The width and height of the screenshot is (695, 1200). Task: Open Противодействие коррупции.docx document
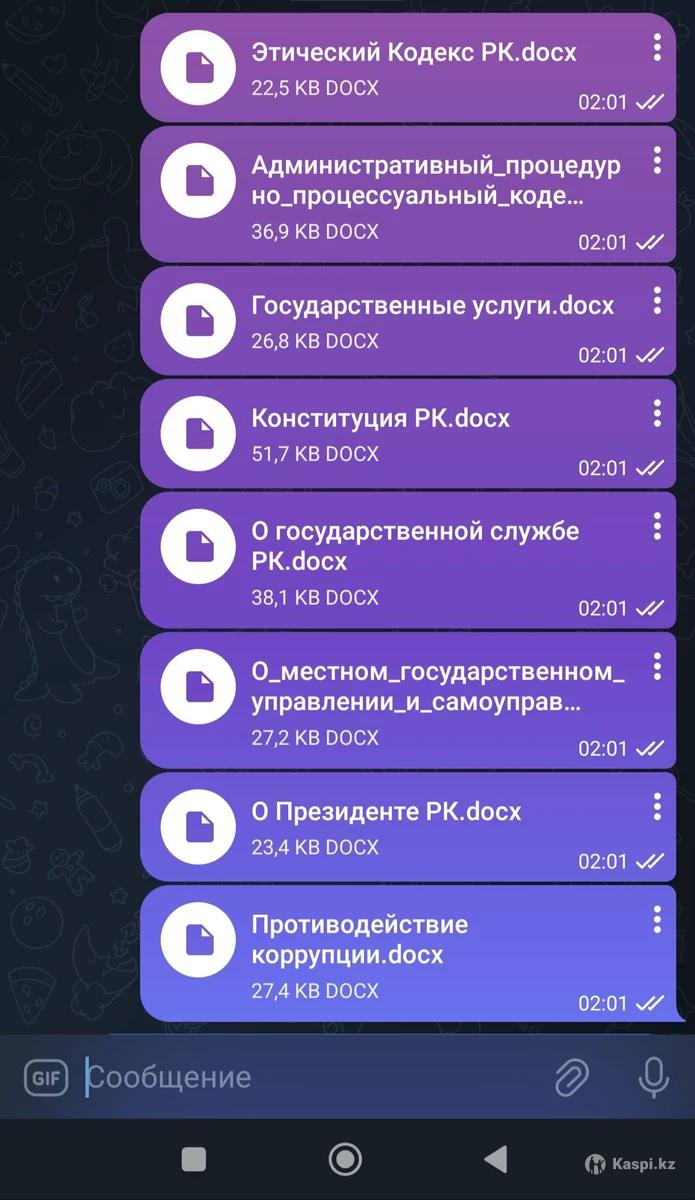click(200, 953)
